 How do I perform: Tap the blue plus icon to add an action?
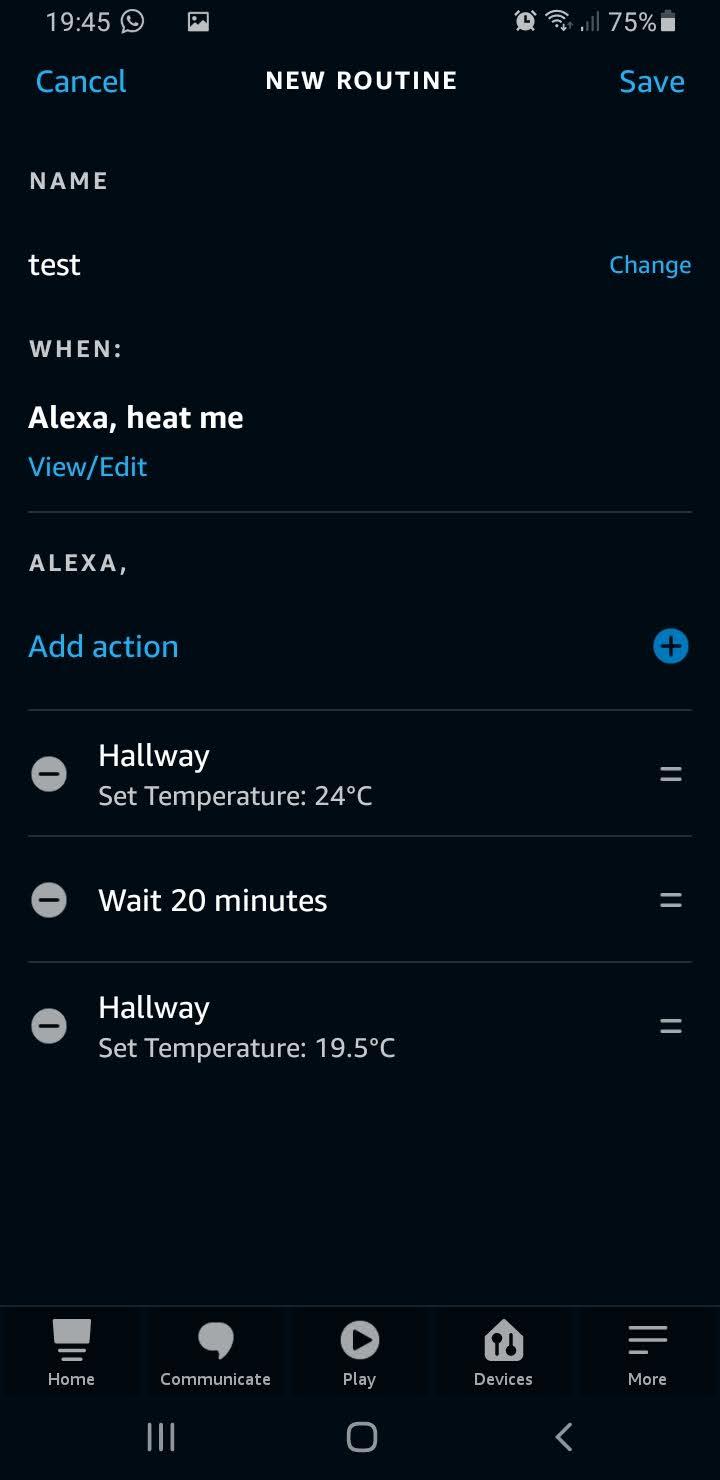coord(670,646)
